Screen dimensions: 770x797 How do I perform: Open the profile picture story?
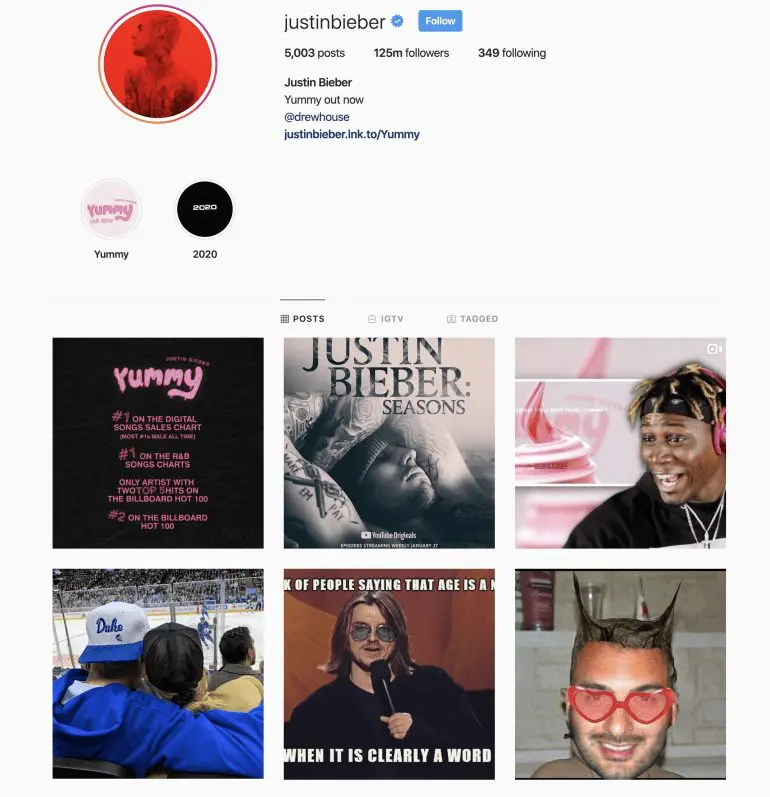158,63
